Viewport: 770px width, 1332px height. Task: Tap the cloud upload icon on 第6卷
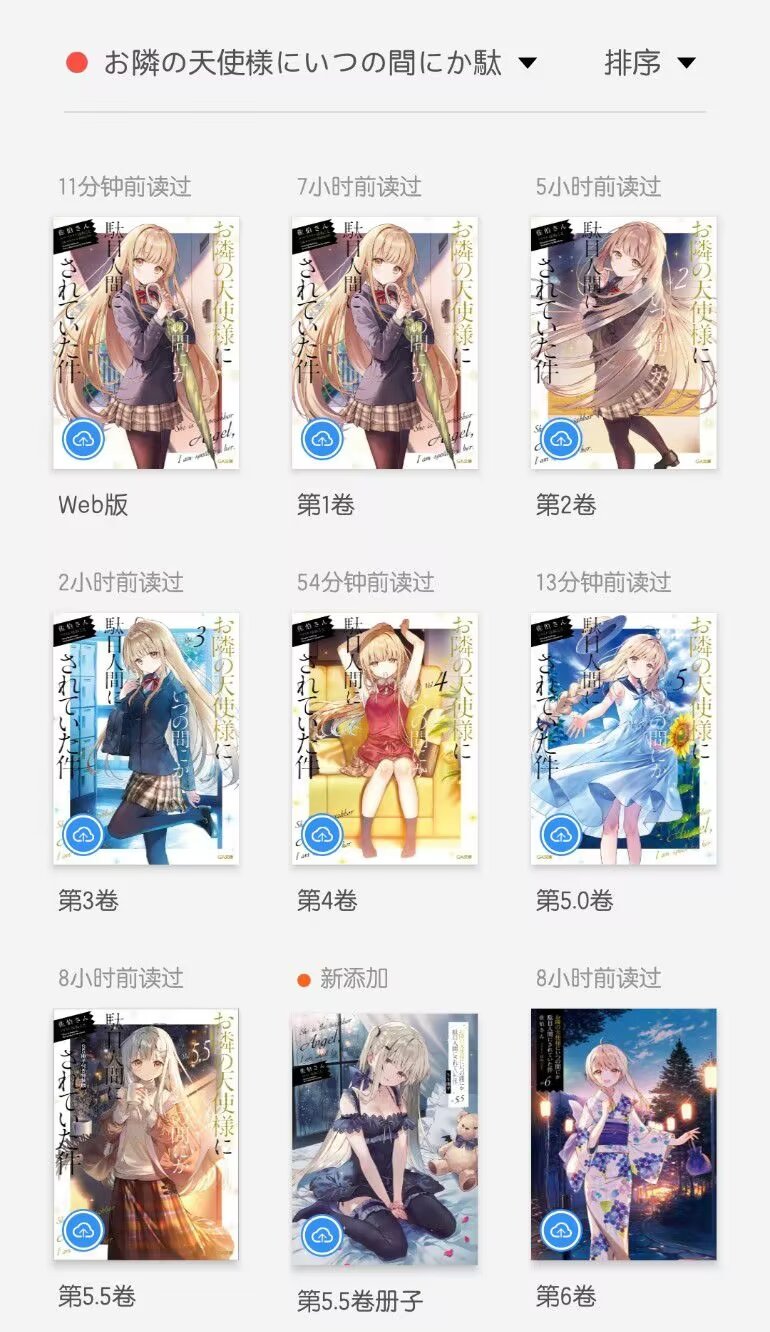tap(561, 1230)
